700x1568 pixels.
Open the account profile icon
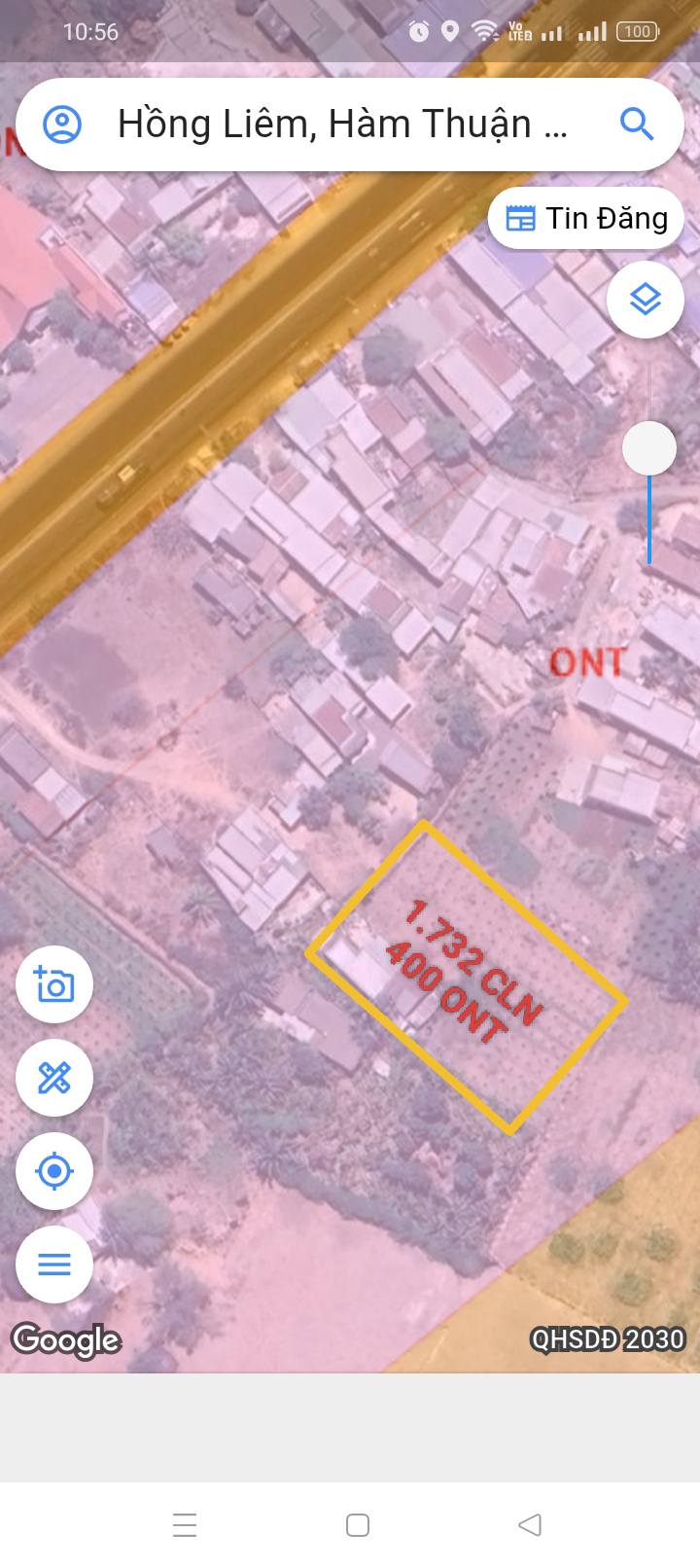pos(62,125)
